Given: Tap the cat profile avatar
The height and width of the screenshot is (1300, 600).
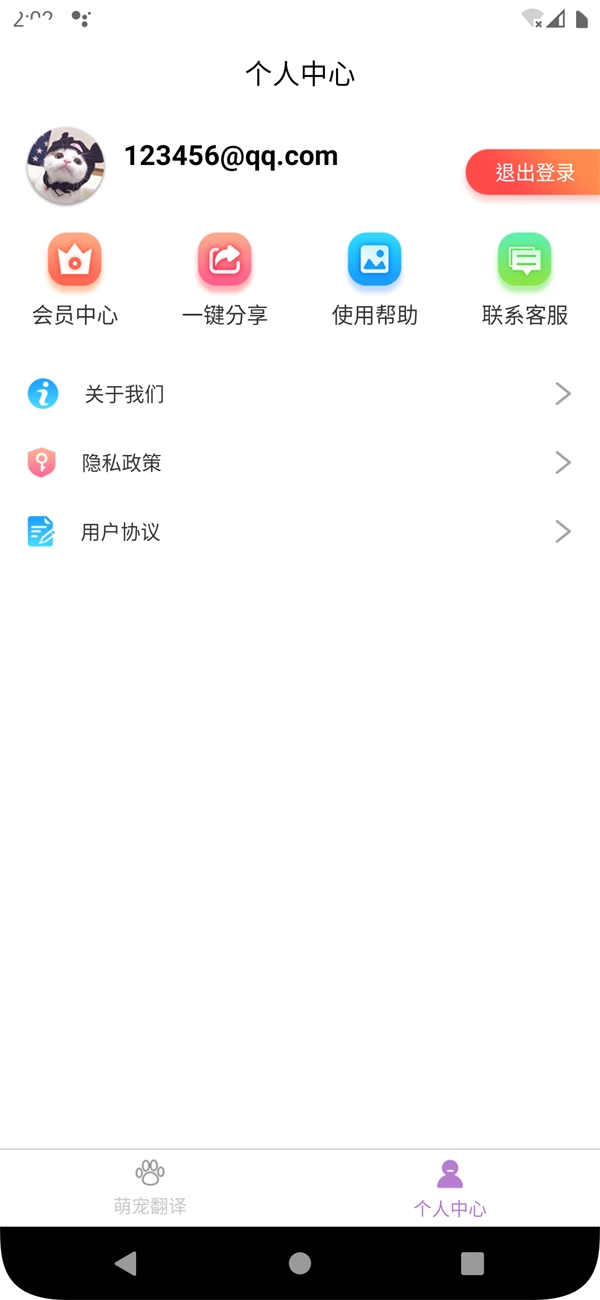Looking at the screenshot, I should (x=65, y=166).
